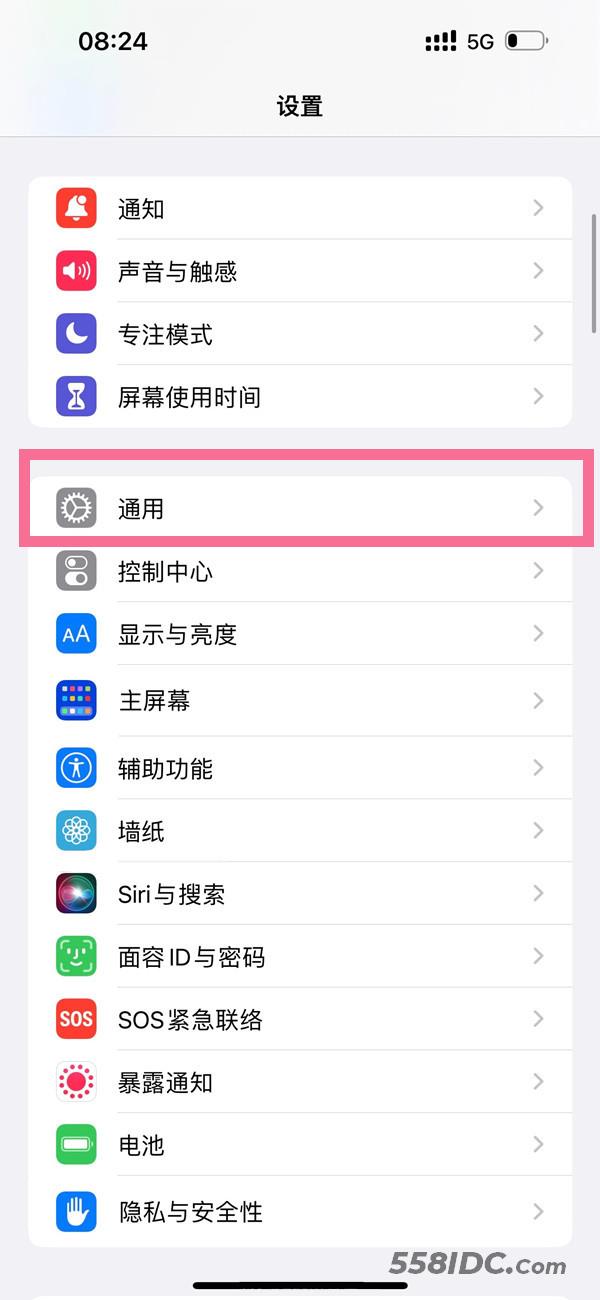Open 屏幕使用时间
Viewport: 600px width, 1300px height.
click(300, 397)
